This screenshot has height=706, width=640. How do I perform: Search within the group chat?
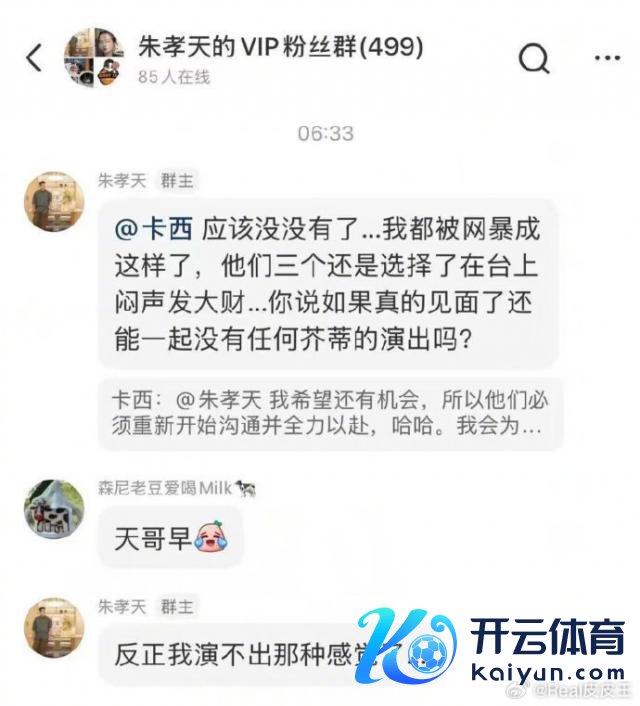(534, 59)
